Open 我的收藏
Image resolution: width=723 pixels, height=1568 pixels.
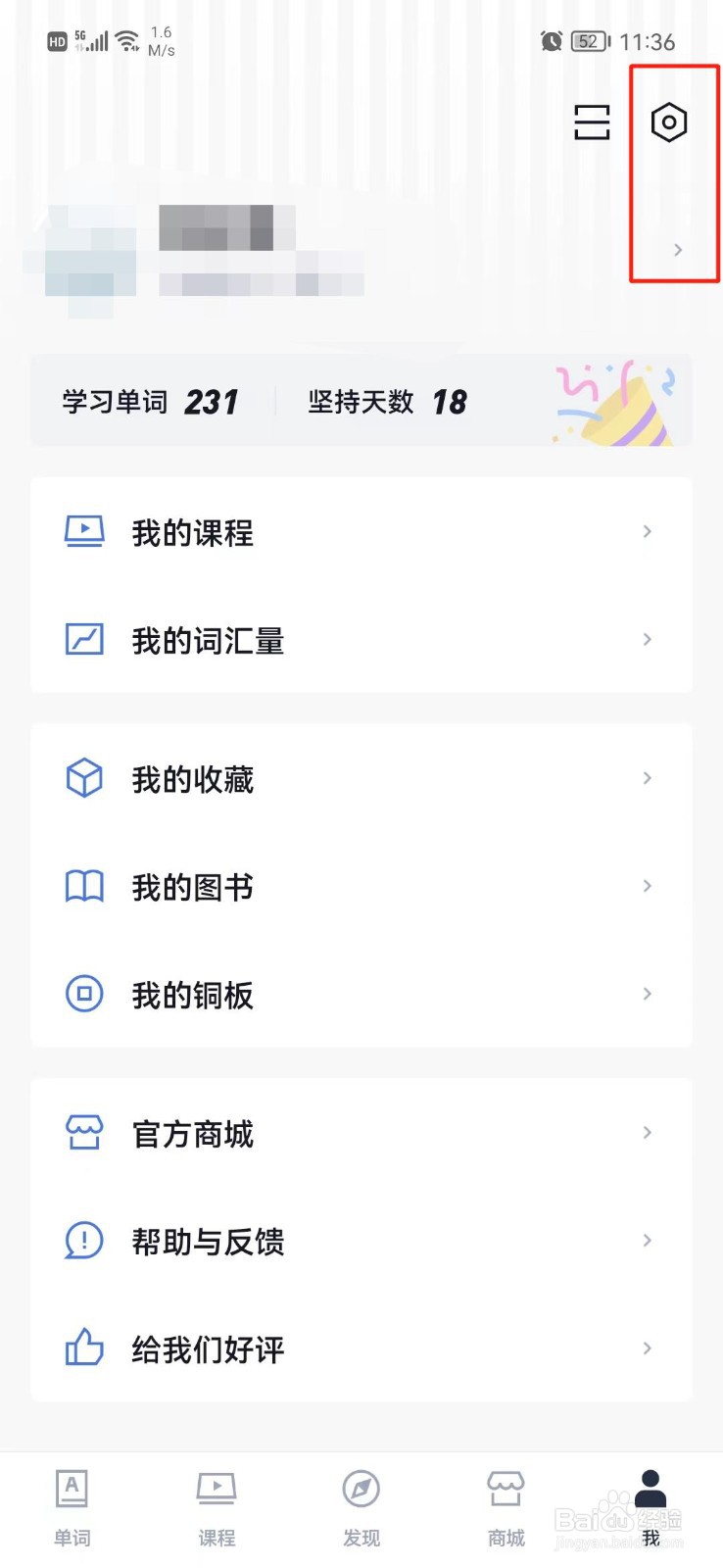pos(361,779)
